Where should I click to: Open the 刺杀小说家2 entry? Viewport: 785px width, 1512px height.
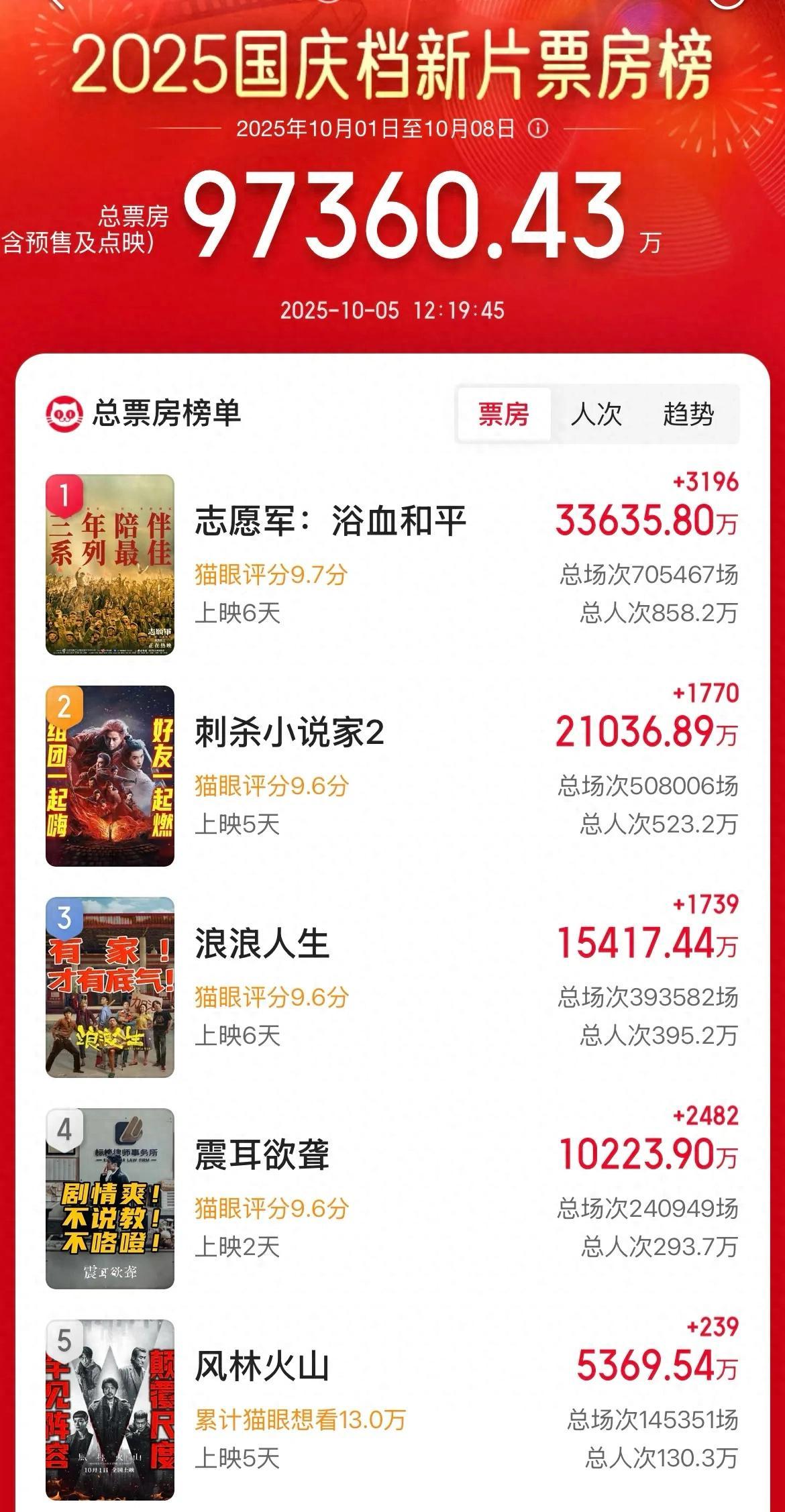coord(289,733)
